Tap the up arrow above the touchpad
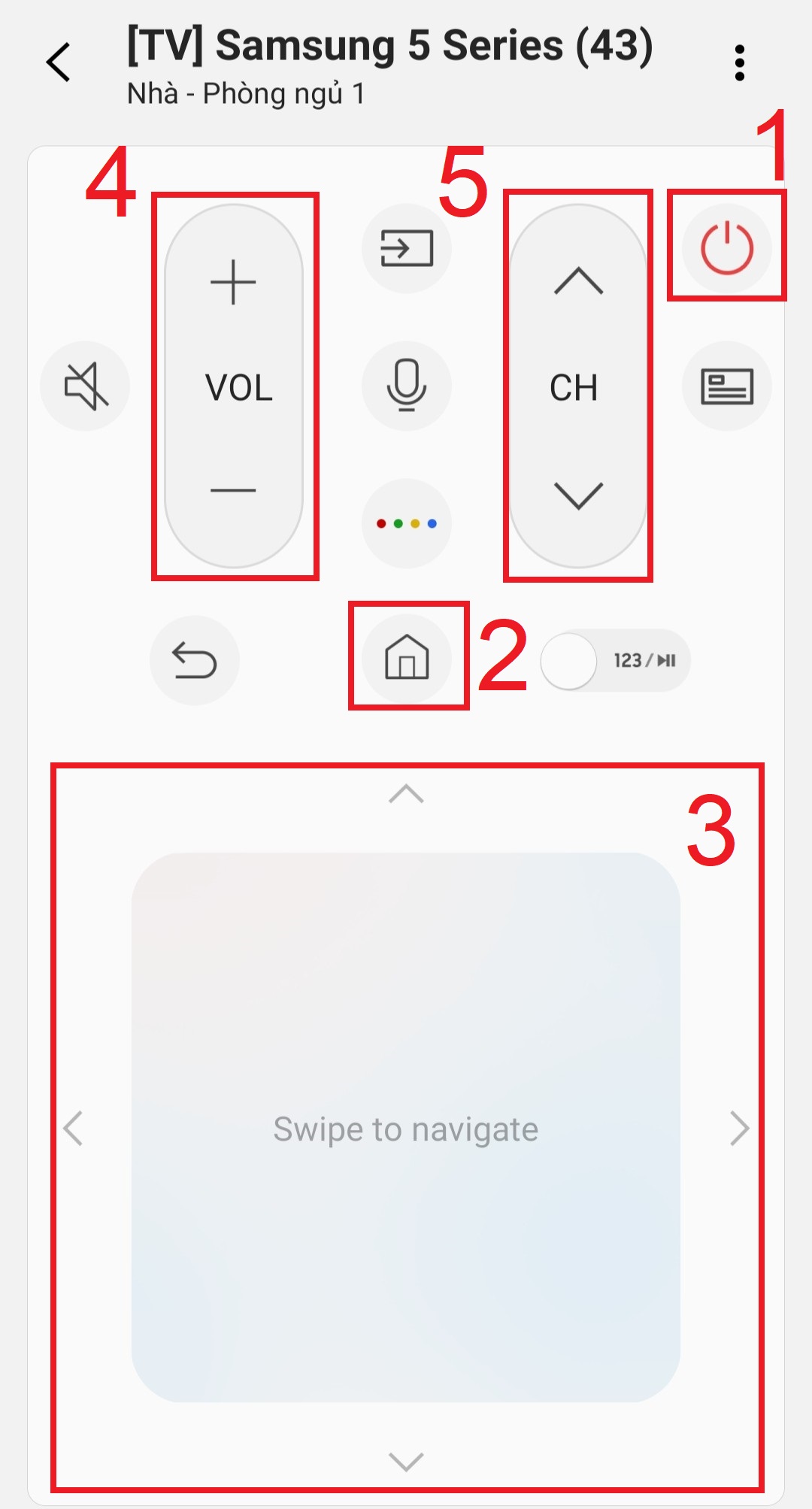 [406, 794]
